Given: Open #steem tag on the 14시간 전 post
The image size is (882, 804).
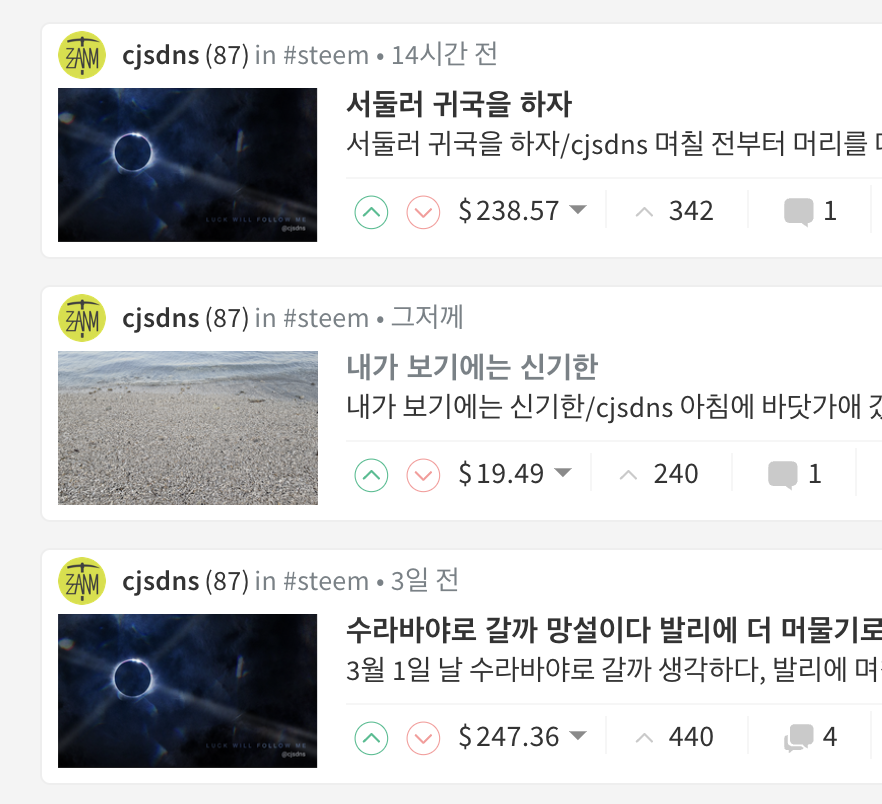Looking at the screenshot, I should point(326,55).
